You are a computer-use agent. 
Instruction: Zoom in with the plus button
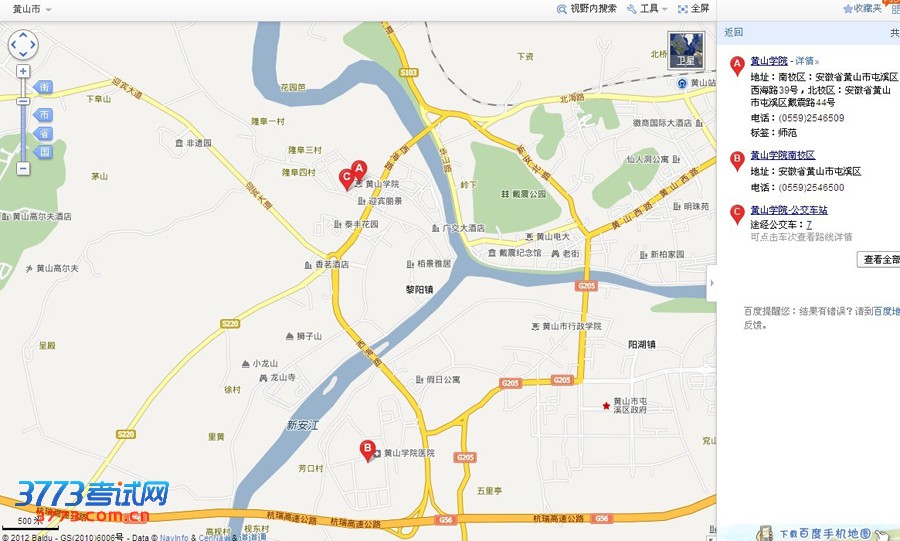tap(22, 72)
